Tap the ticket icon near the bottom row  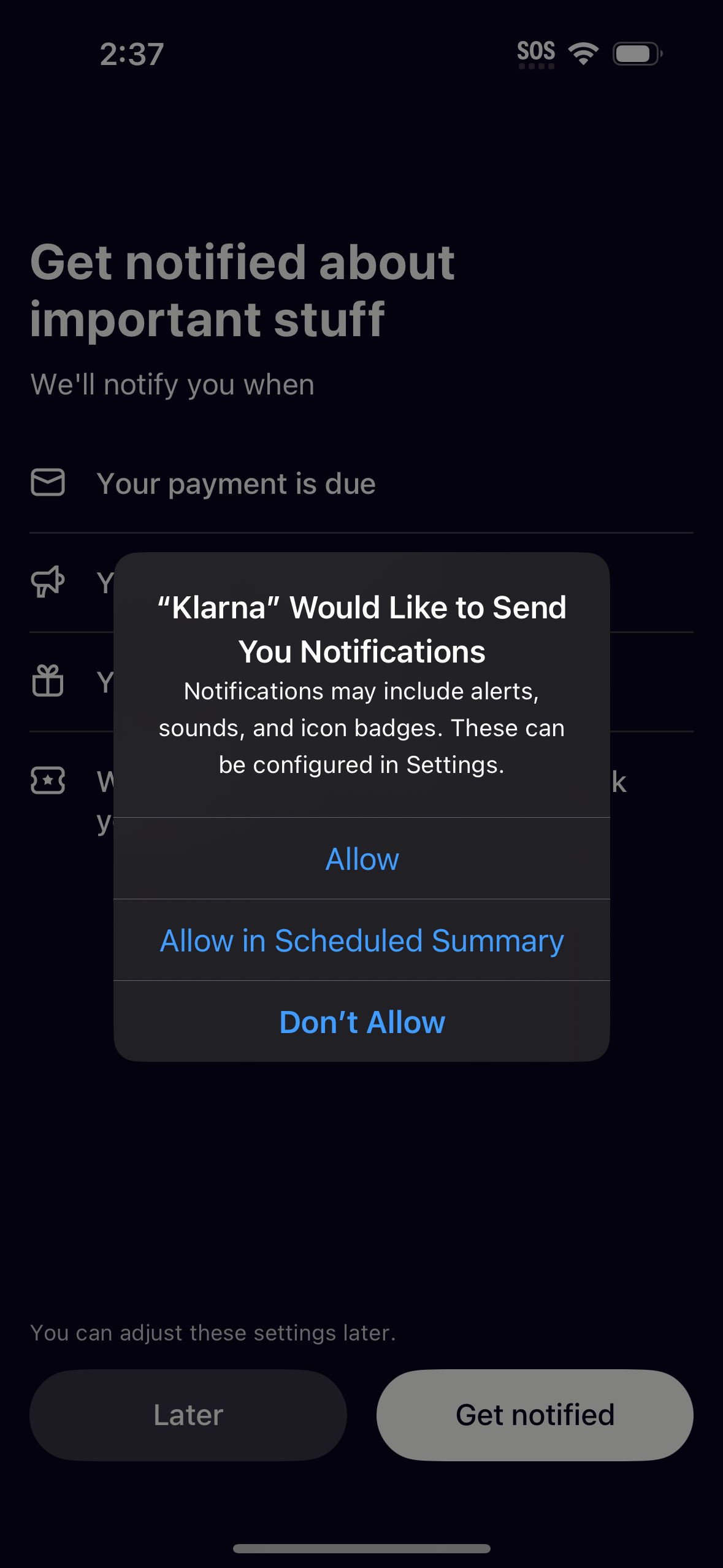click(48, 780)
